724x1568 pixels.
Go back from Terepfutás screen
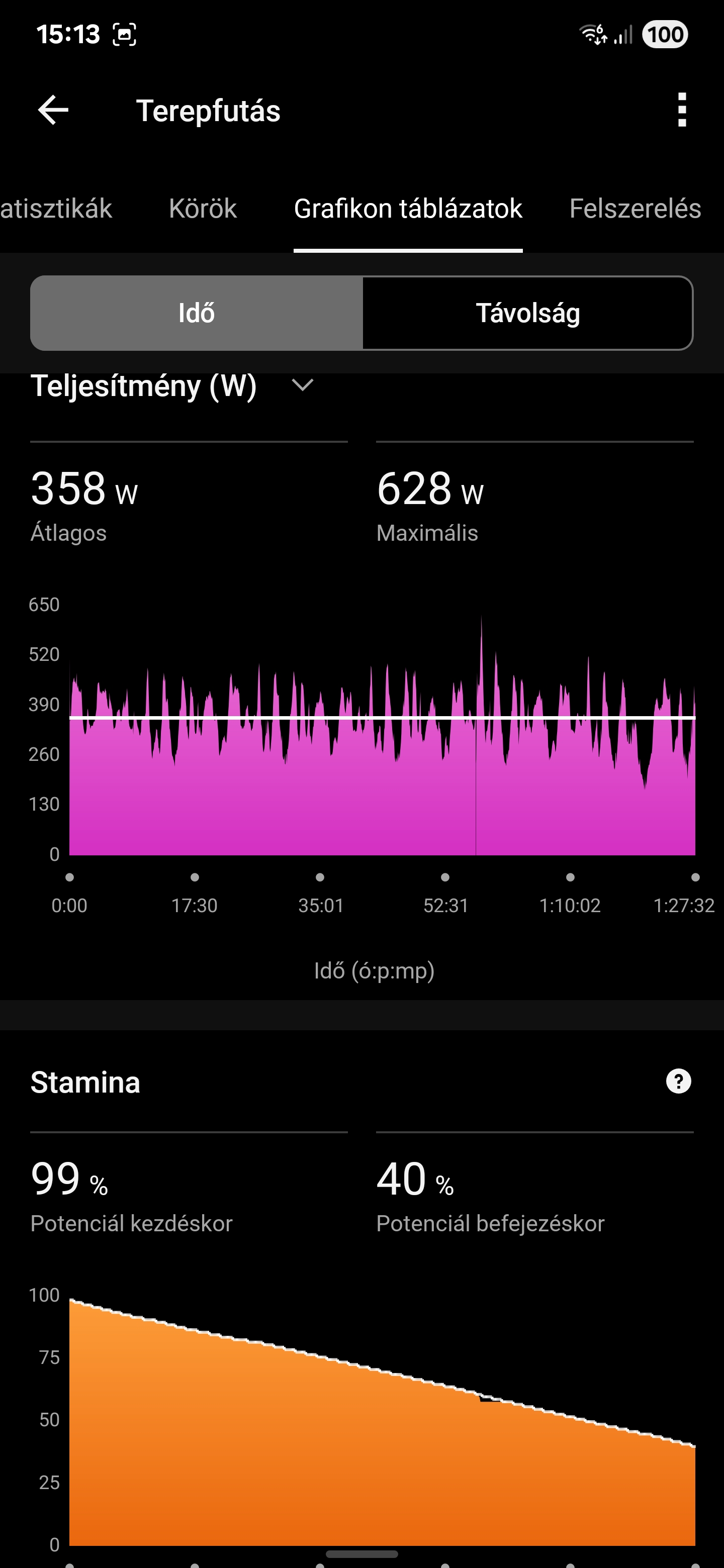click(x=53, y=110)
